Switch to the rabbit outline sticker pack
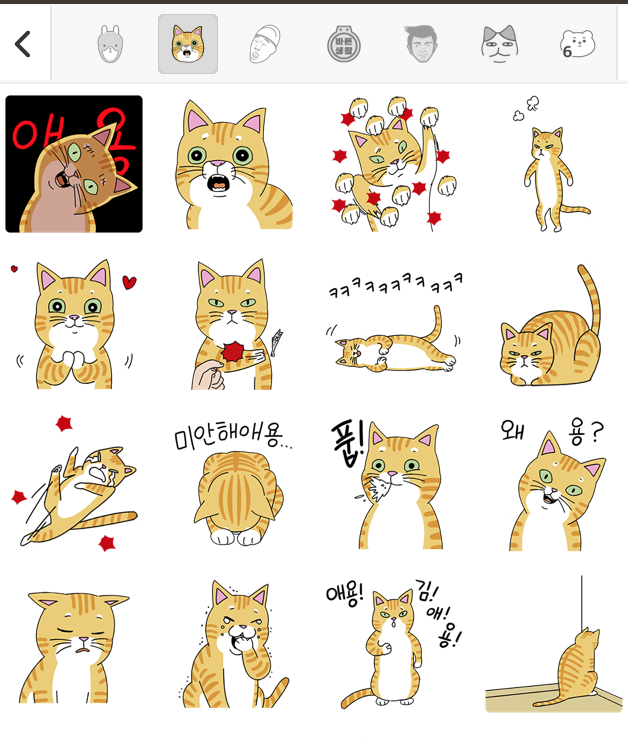 109,44
